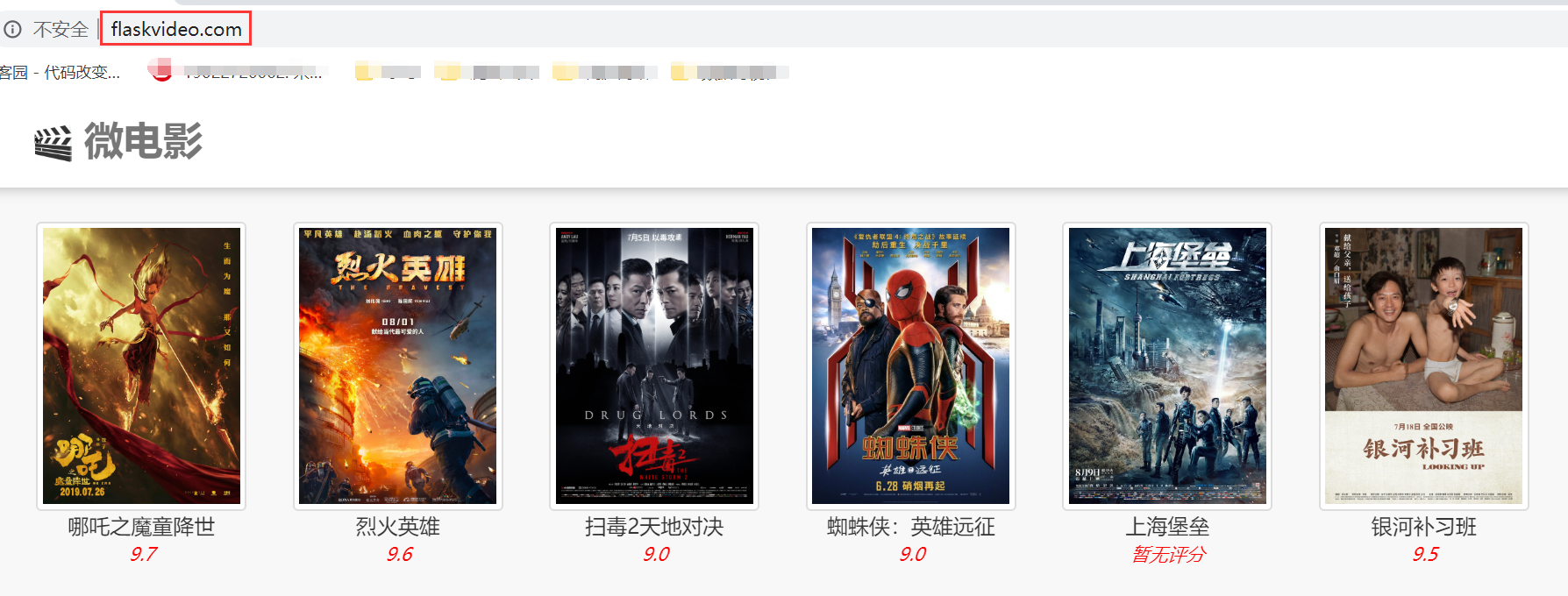1568x596 pixels.
Task: Open the 烈火英雄 movie poster
Action: 397,365
